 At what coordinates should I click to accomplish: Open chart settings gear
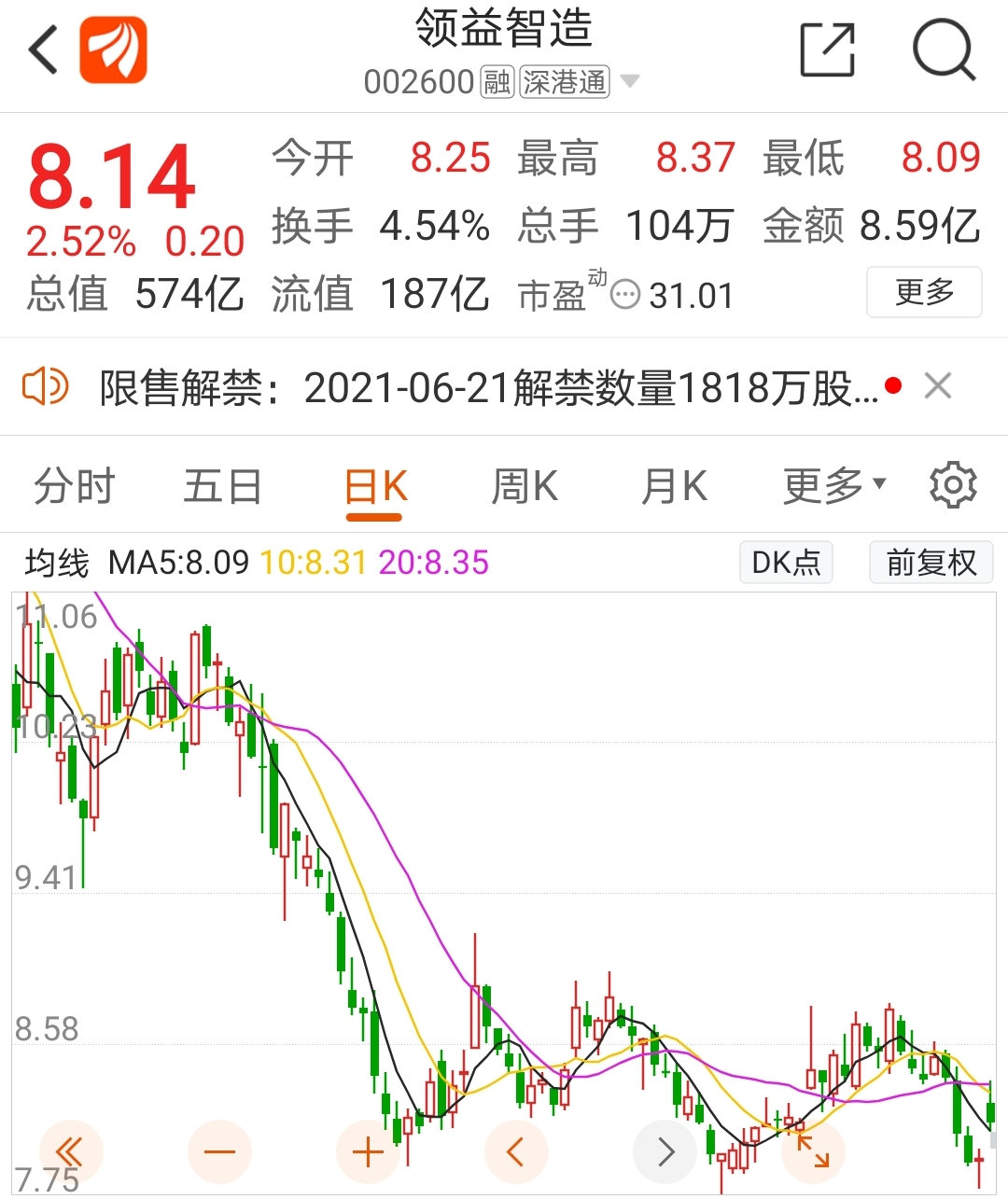[x=953, y=485]
